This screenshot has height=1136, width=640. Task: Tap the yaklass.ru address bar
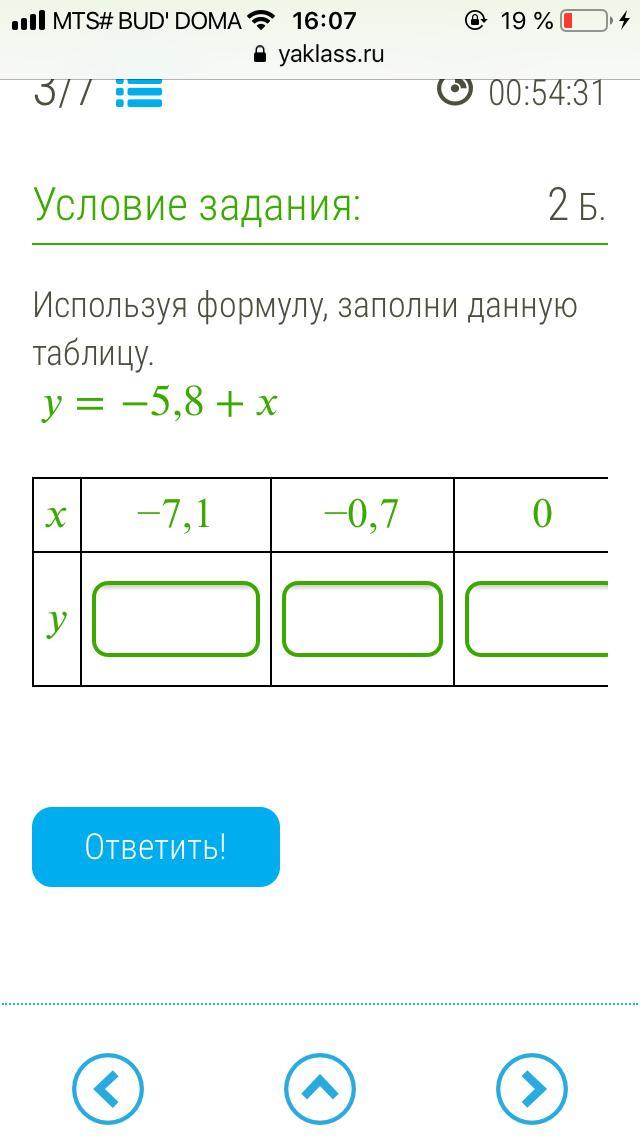tap(320, 54)
